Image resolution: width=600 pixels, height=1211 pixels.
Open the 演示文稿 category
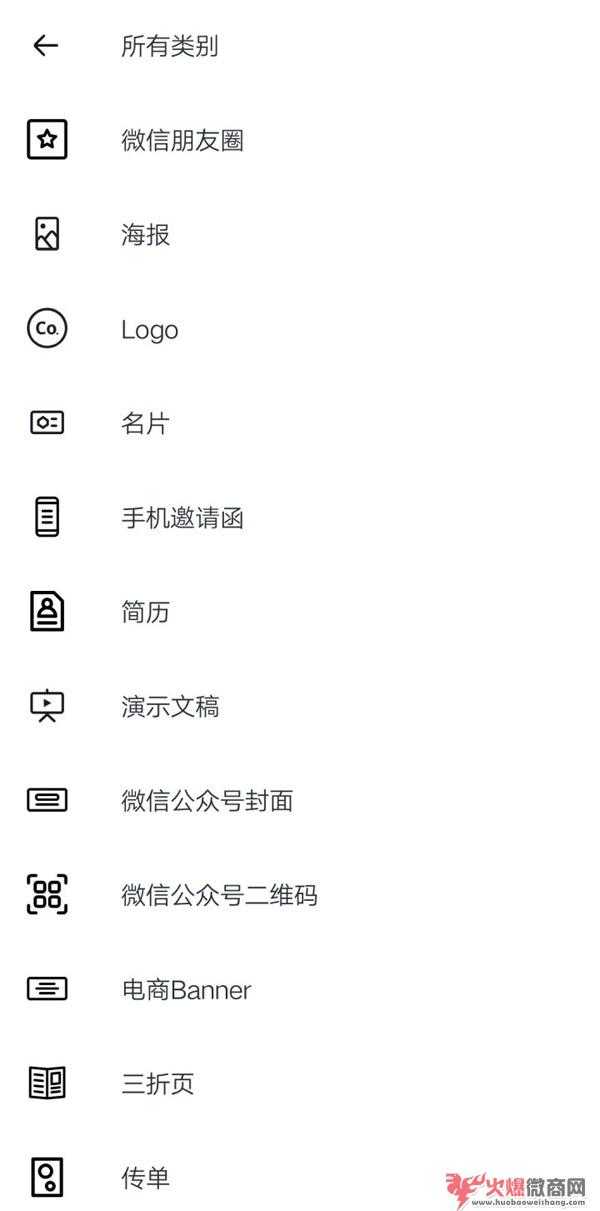pos(300,706)
